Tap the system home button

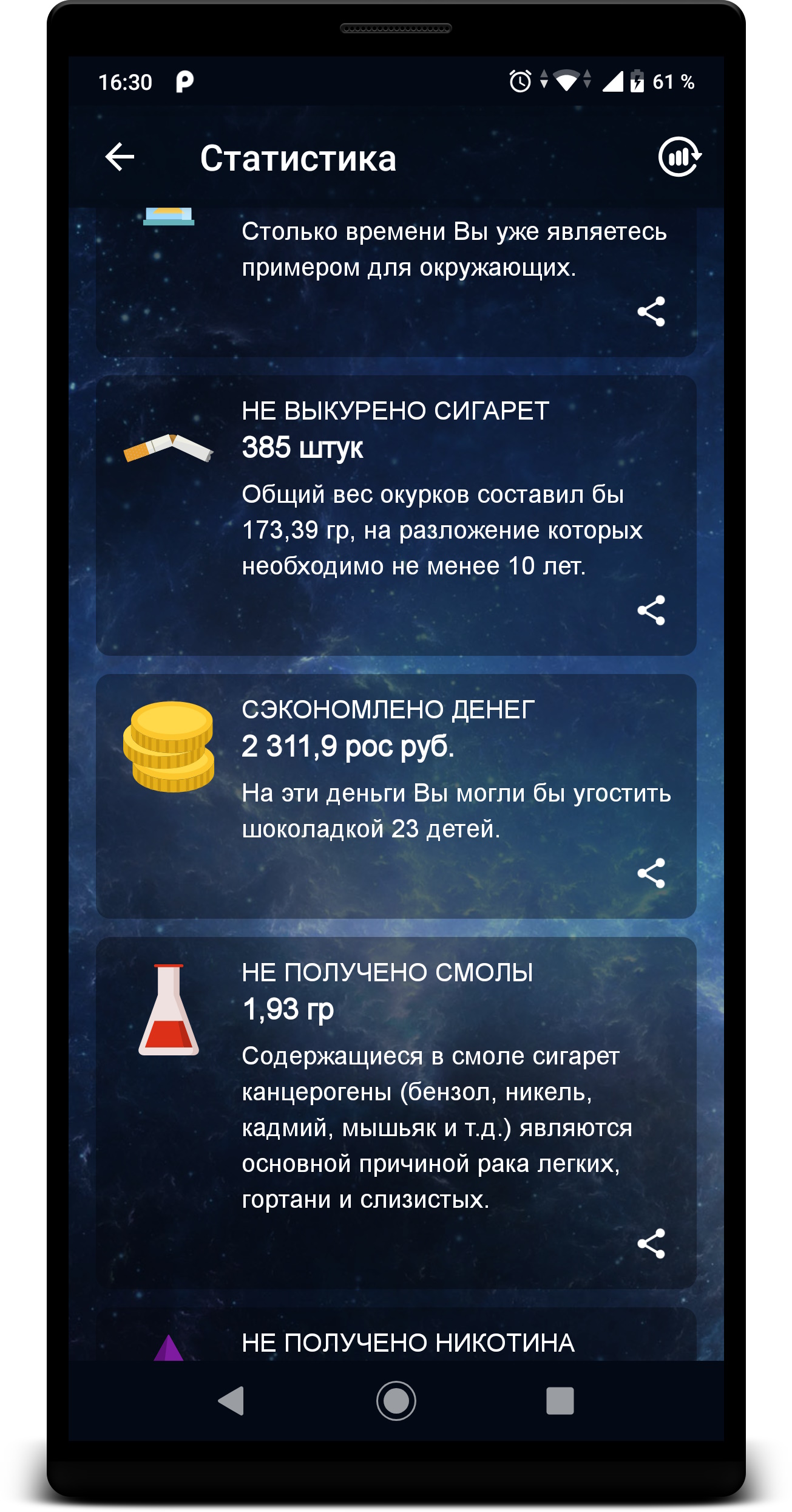(x=396, y=1401)
